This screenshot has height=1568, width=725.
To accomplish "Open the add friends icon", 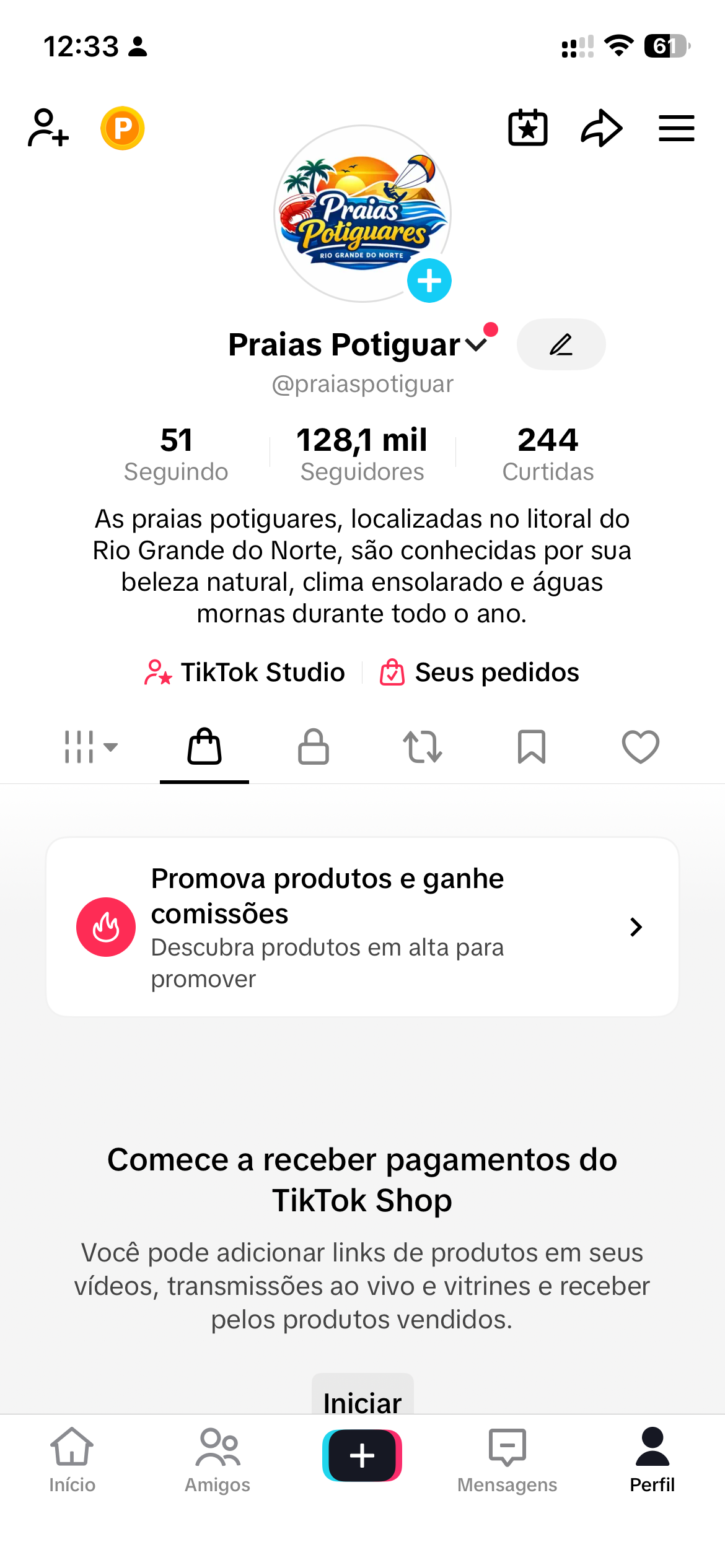I will coord(48,128).
